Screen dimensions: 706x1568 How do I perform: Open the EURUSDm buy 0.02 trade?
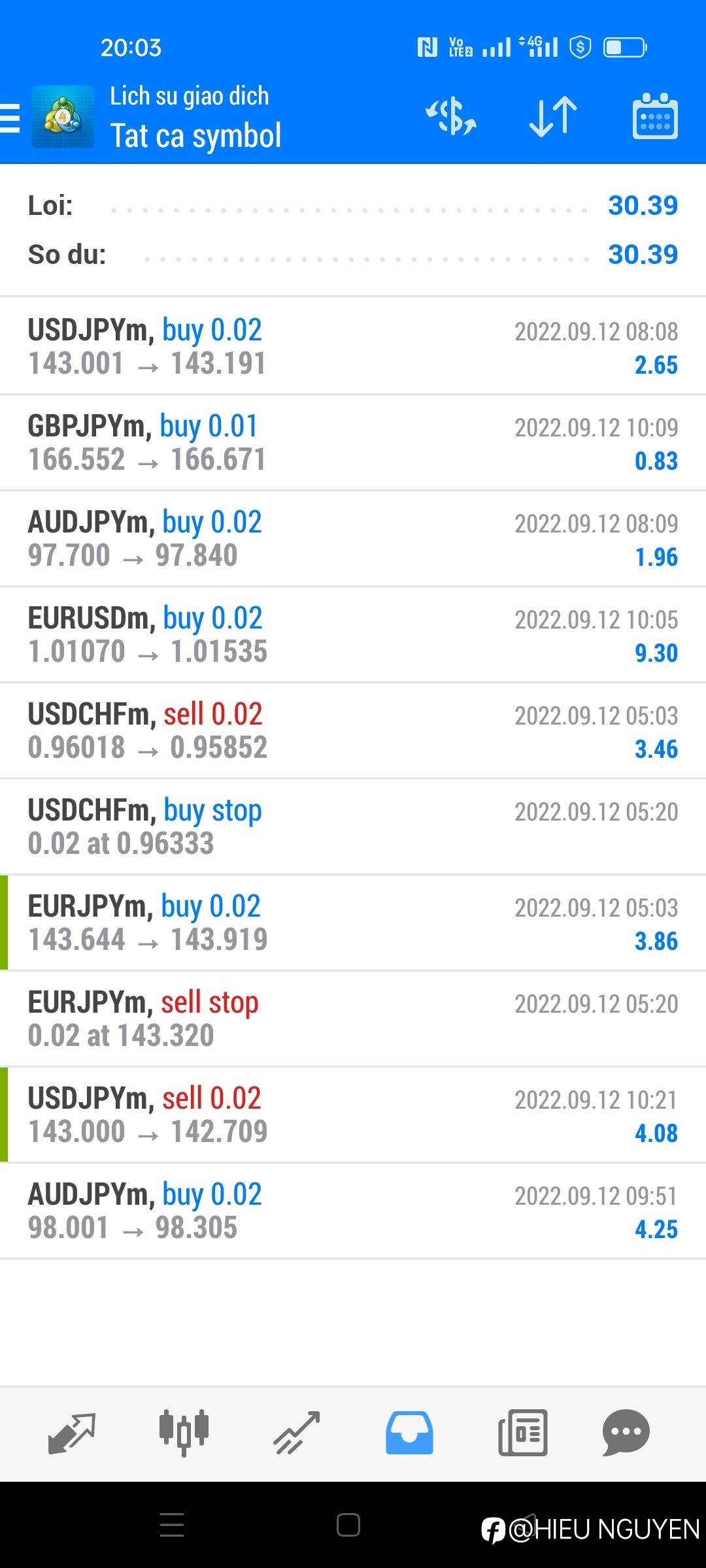[x=353, y=634]
